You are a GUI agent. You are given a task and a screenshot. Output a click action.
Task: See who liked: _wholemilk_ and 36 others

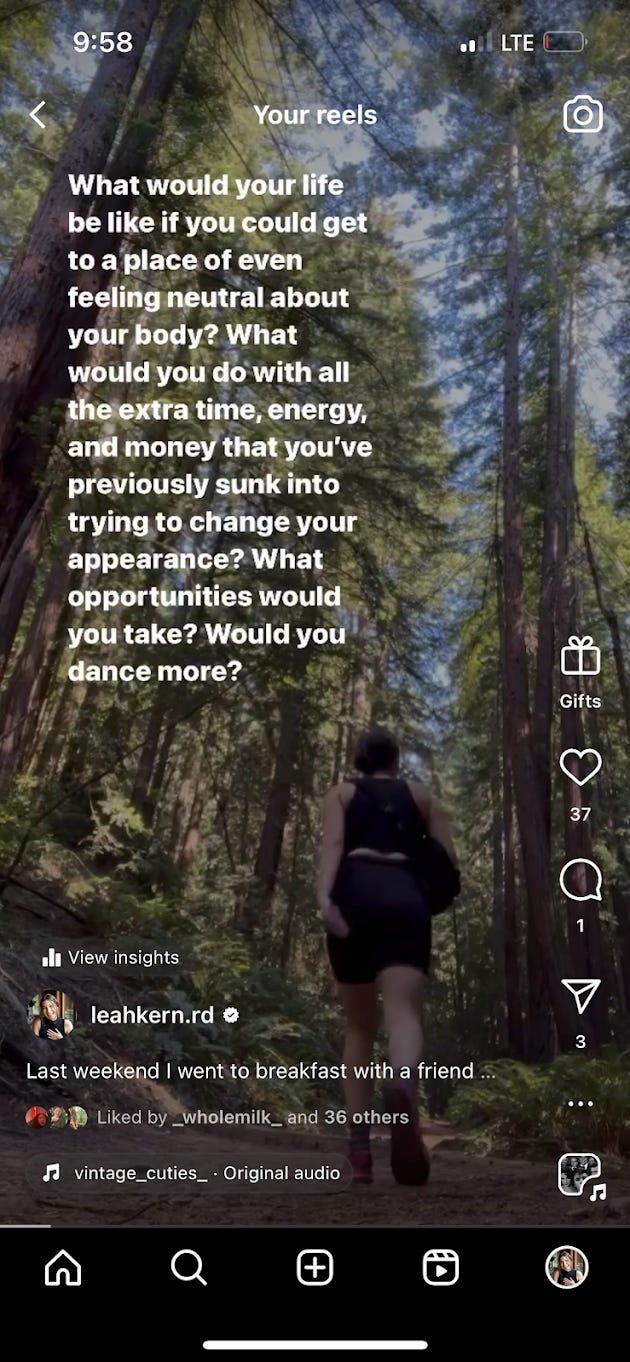pyautogui.click(x=252, y=1117)
